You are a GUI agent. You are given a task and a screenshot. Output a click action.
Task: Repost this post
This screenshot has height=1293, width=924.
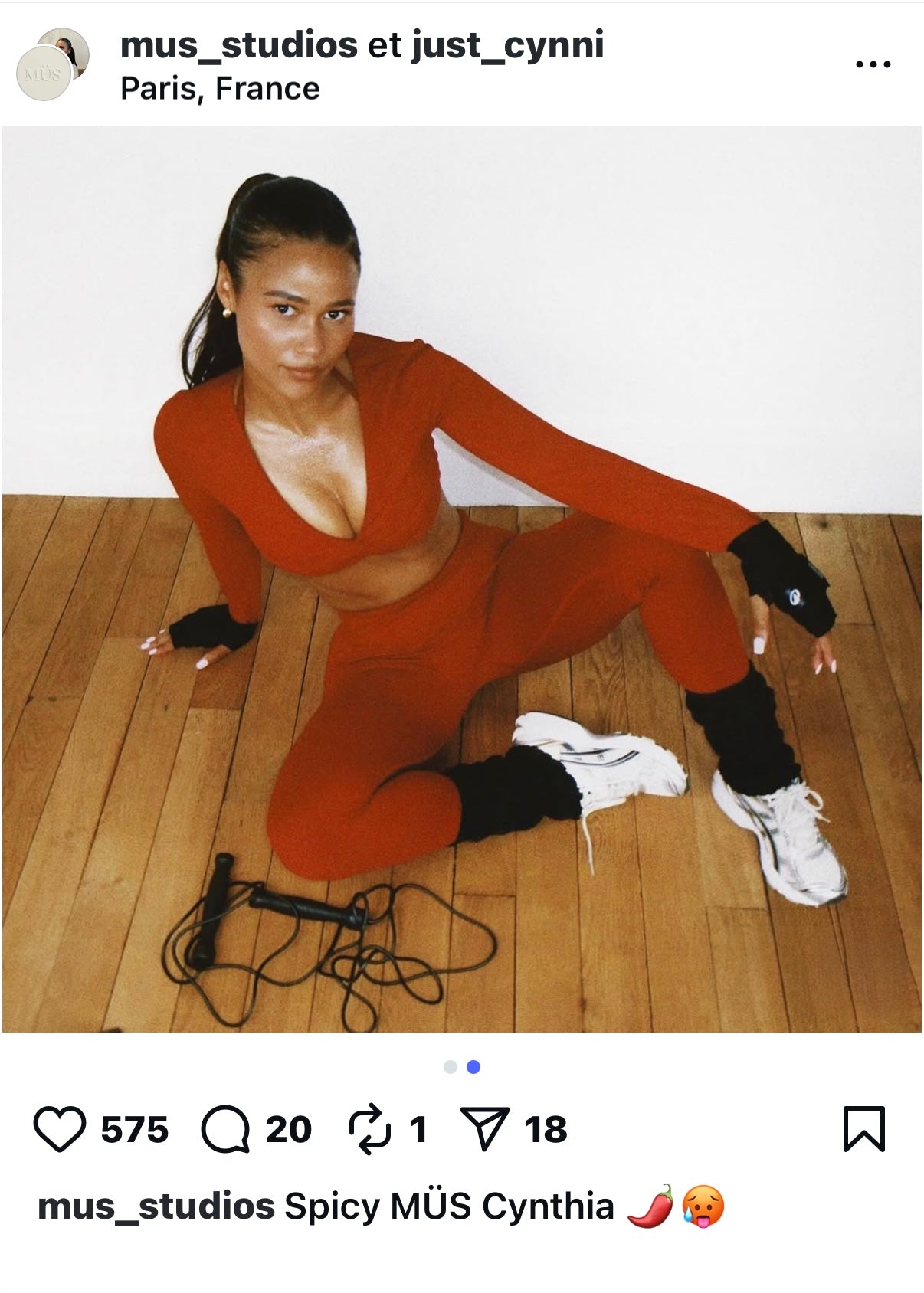click(370, 1129)
